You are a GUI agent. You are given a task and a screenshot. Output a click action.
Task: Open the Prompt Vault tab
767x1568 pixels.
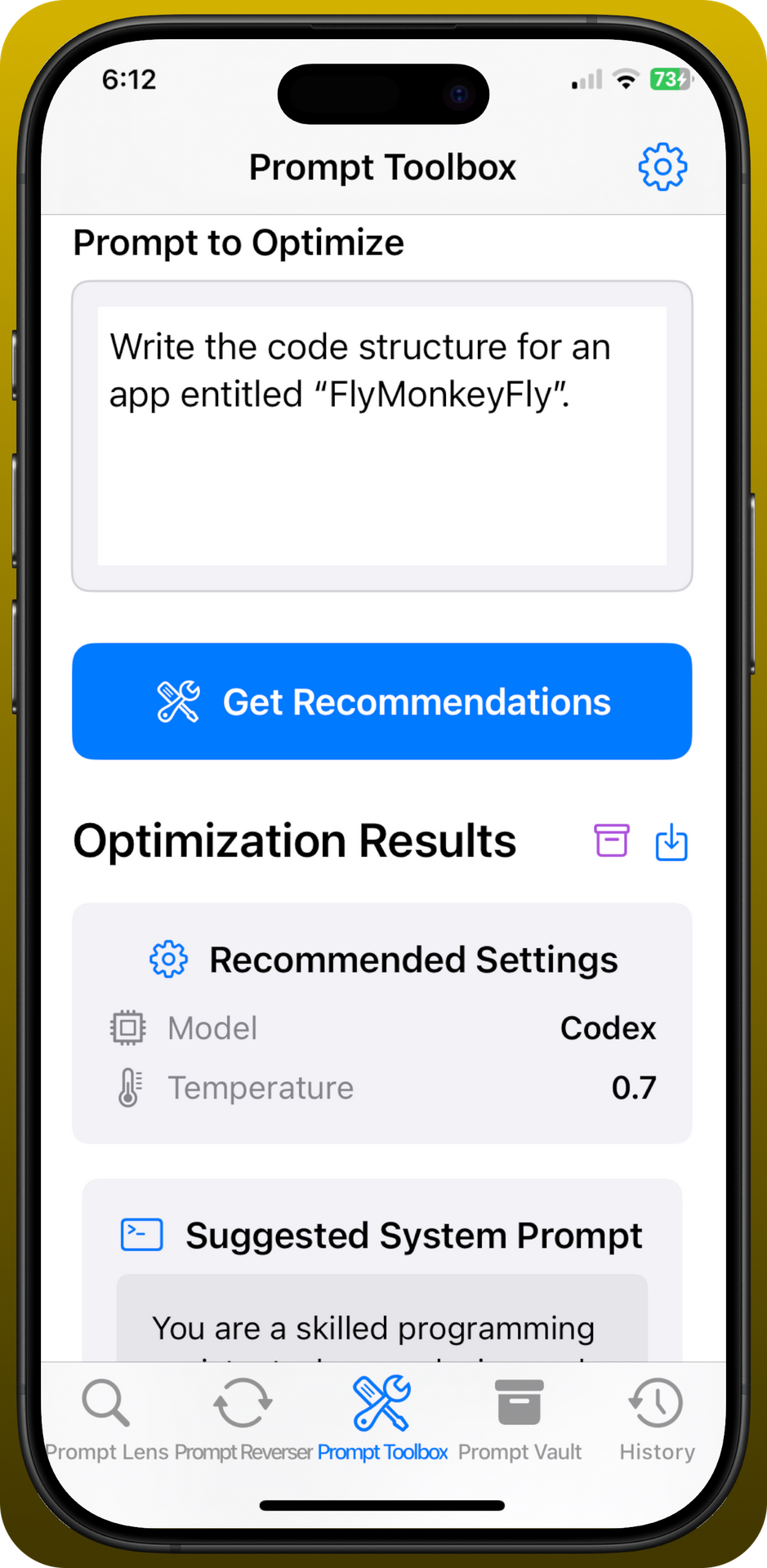click(520, 1419)
